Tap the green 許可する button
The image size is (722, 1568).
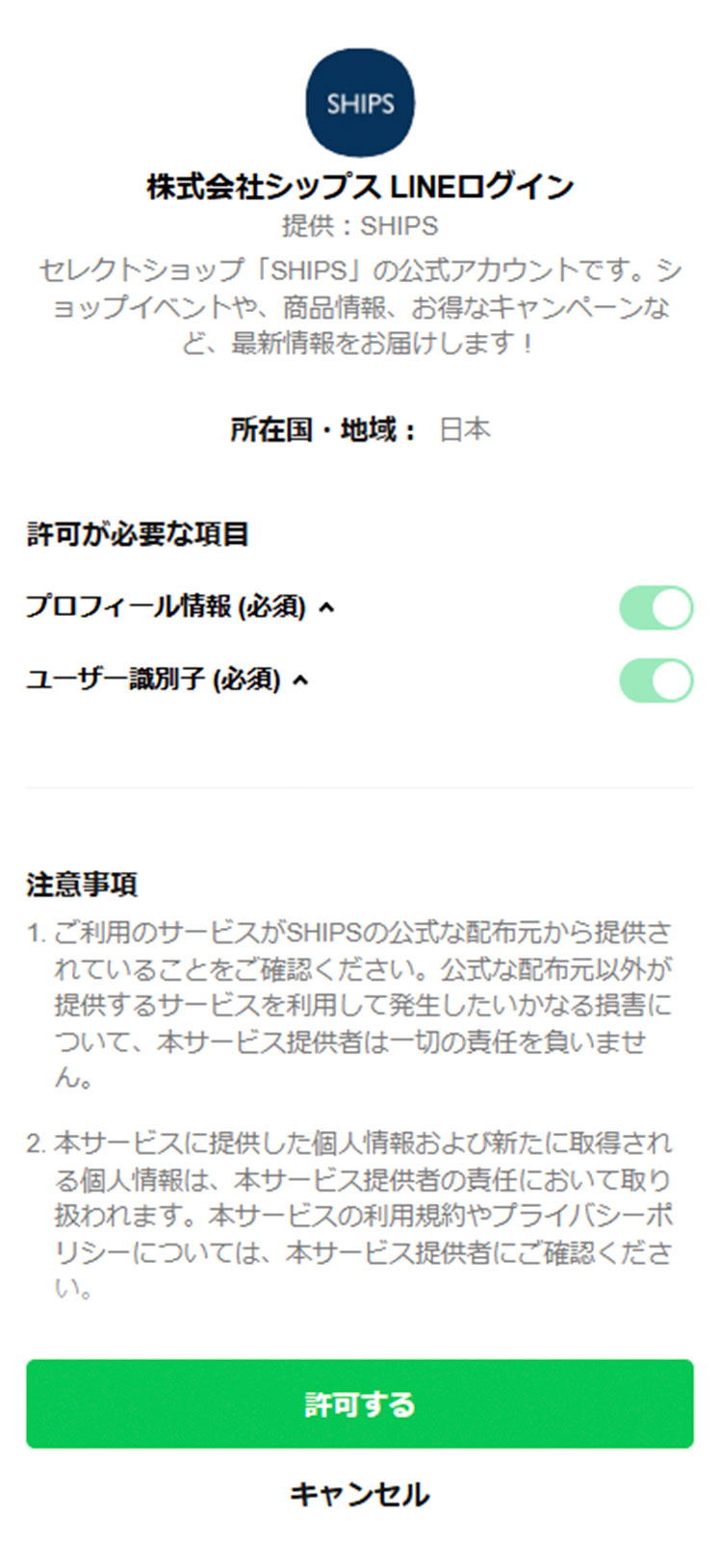359,1403
